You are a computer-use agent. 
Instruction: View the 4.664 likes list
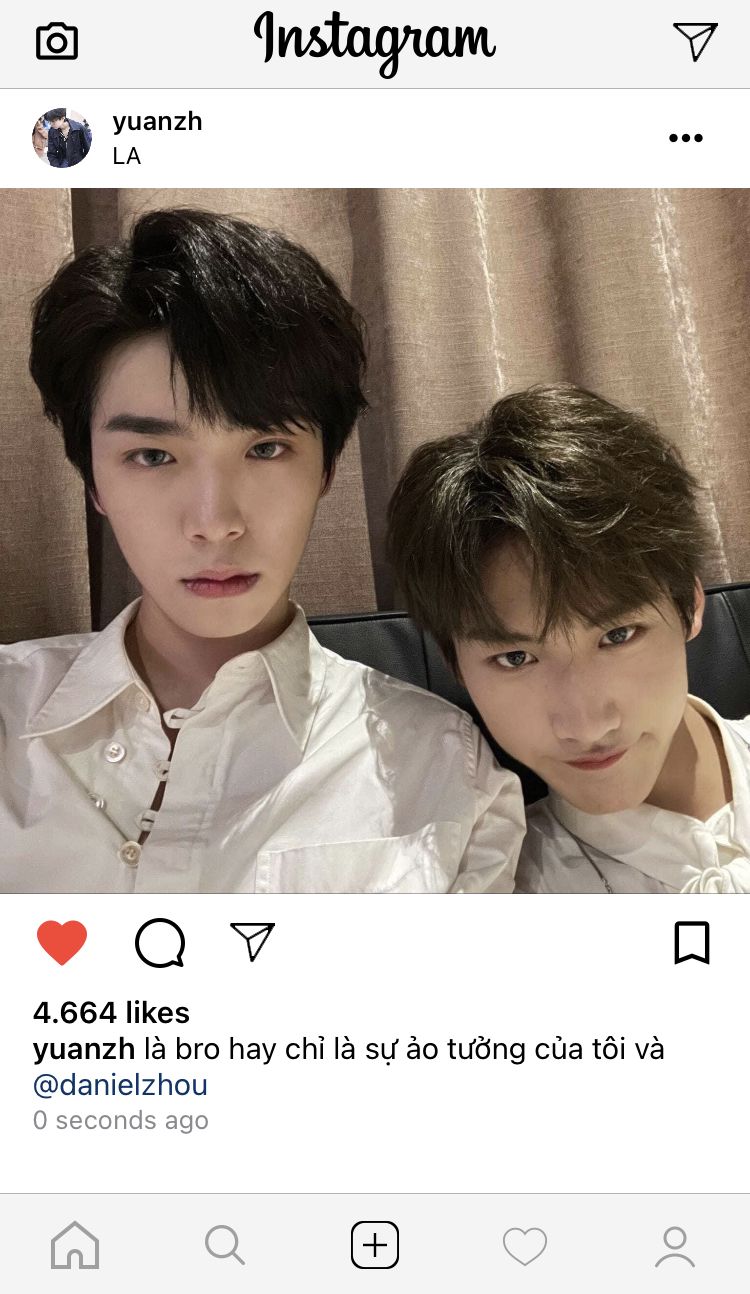[x=111, y=1013]
